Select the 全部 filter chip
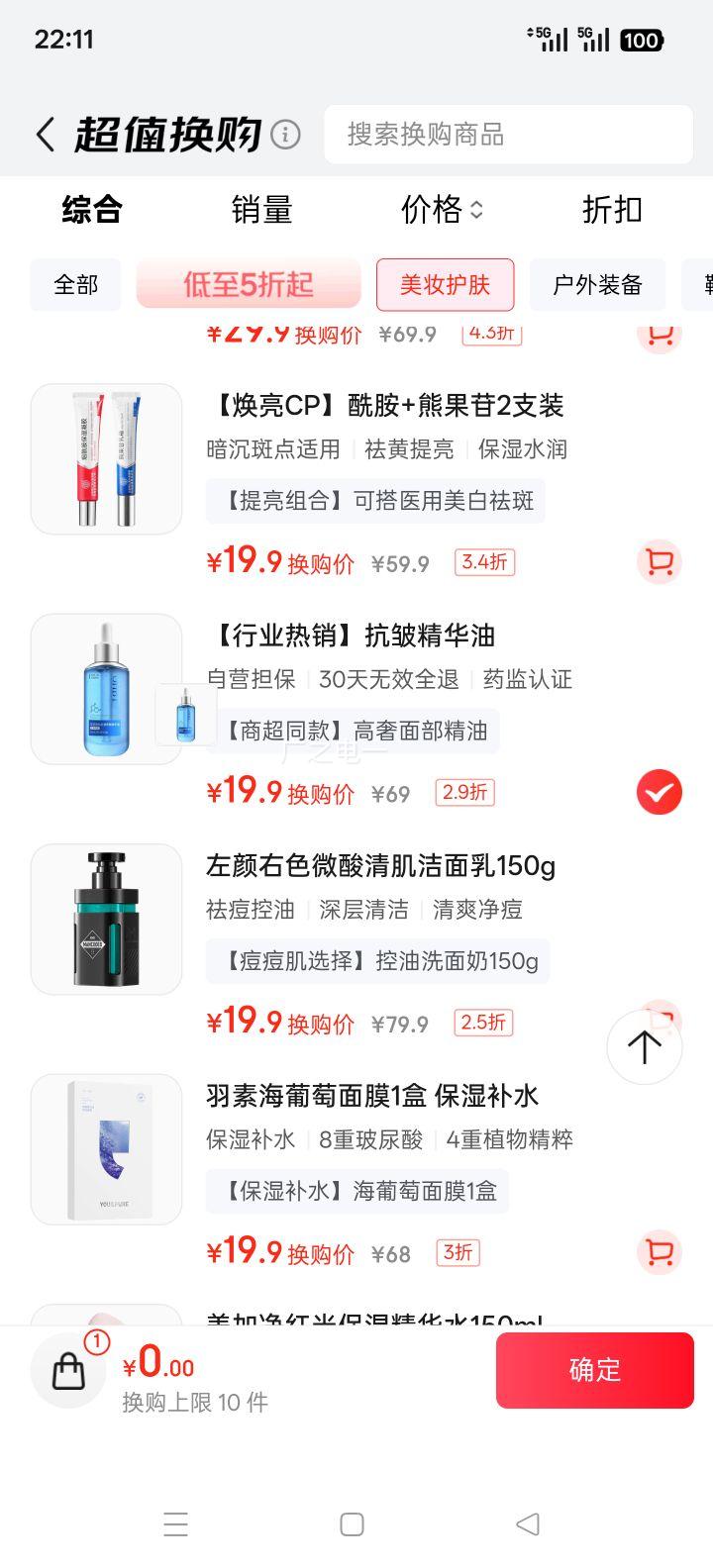 [75, 285]
